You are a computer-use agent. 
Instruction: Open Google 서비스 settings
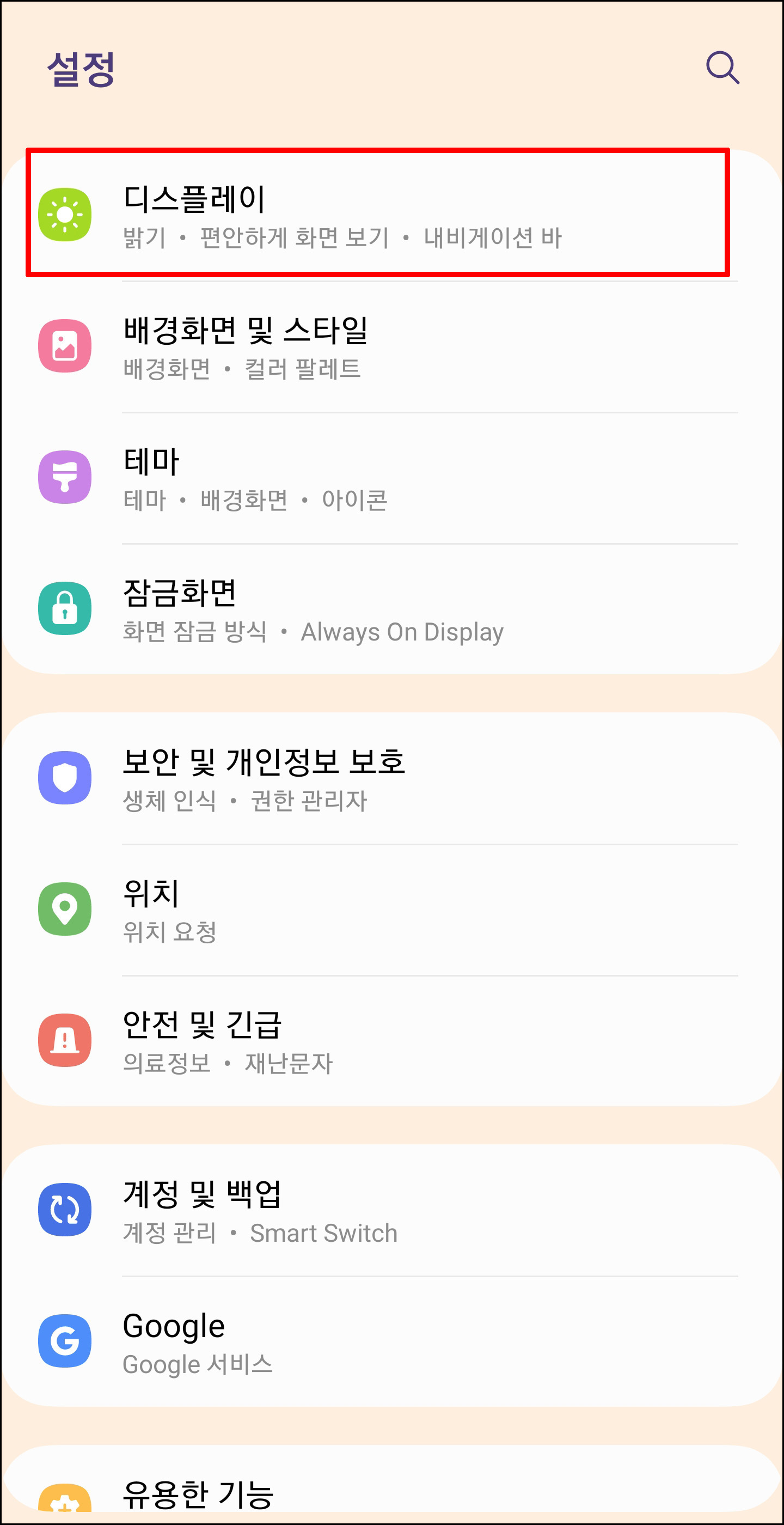pyautogui.click(x=390, y=1342)
